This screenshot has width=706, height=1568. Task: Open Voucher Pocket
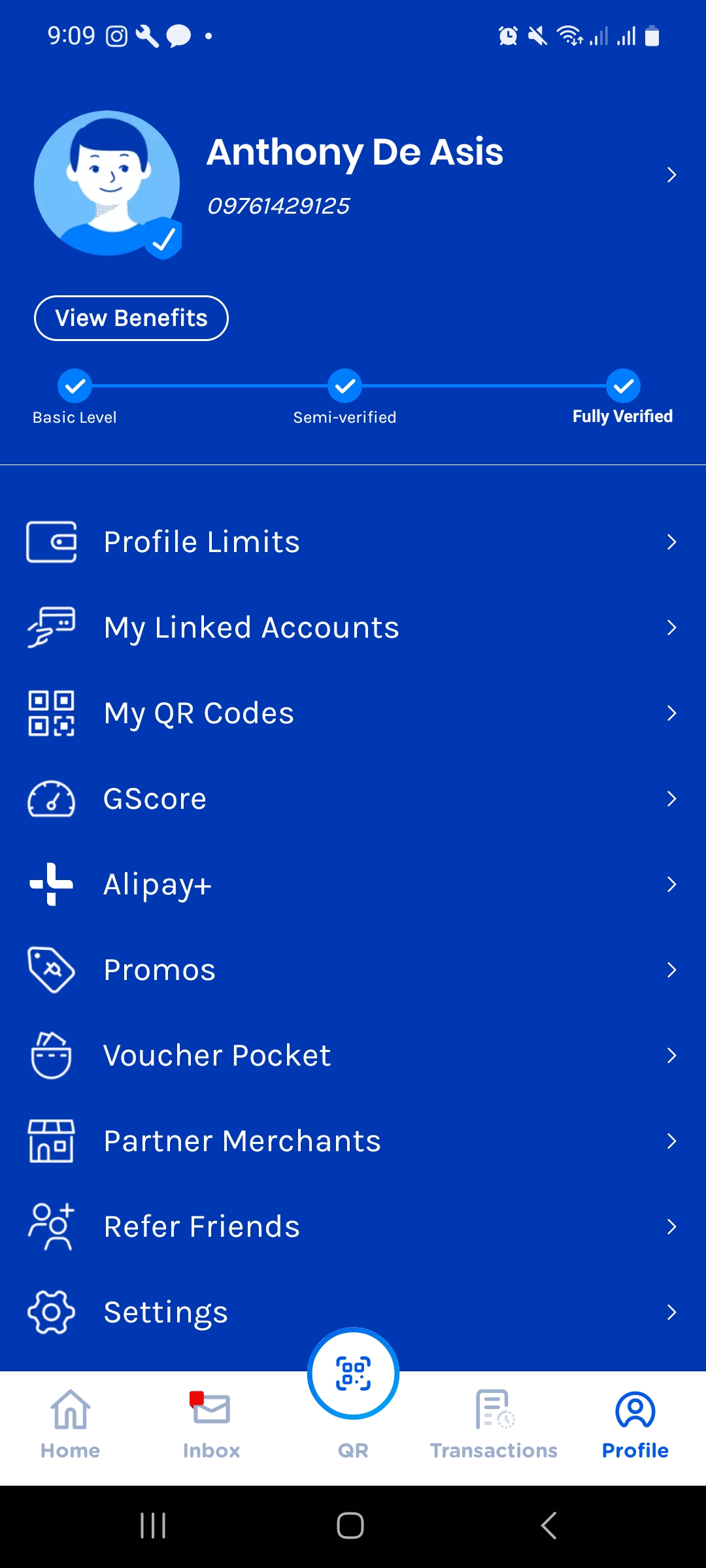tap(353, 1055)
